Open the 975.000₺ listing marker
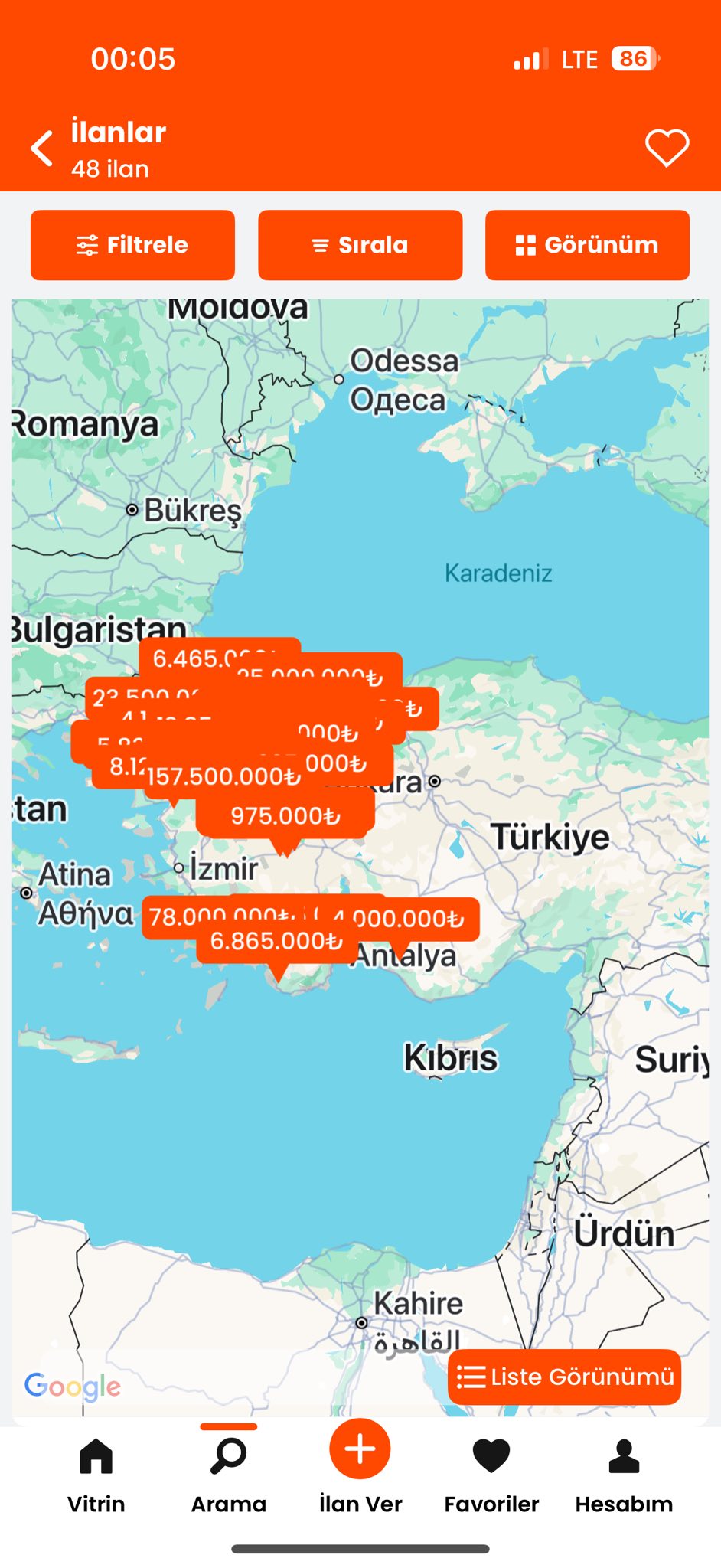 [x=285, y=816]
